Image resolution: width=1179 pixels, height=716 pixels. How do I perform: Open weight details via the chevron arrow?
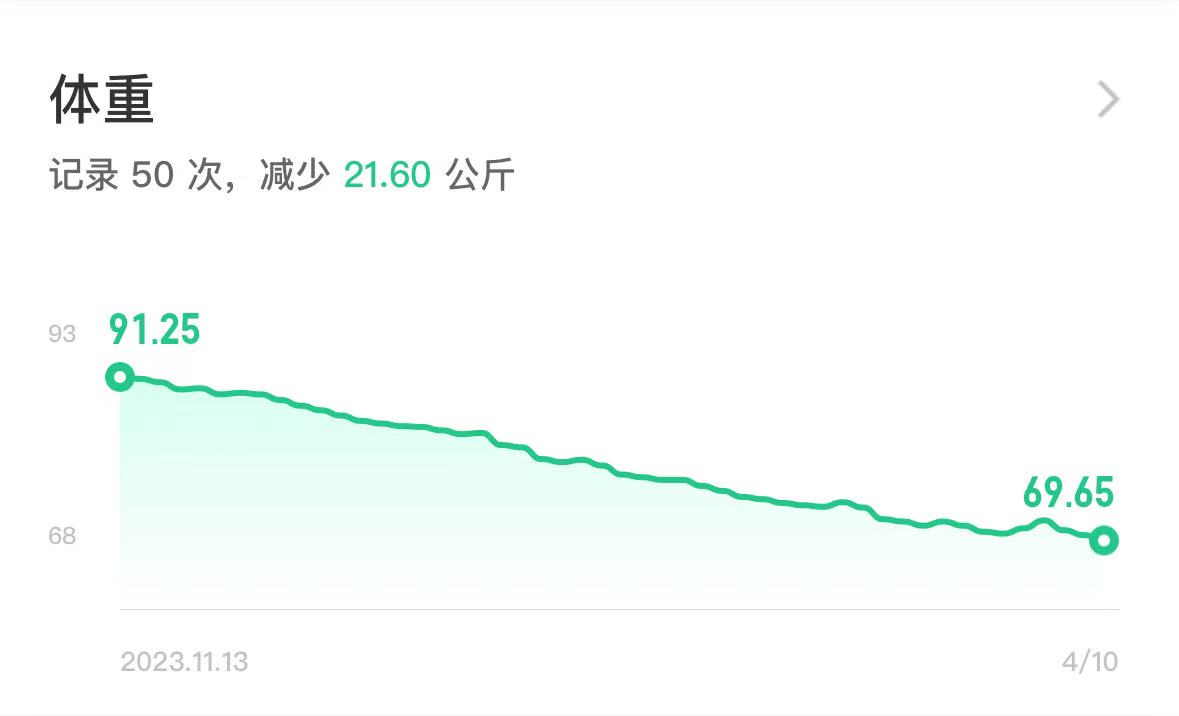[1108, 100]
